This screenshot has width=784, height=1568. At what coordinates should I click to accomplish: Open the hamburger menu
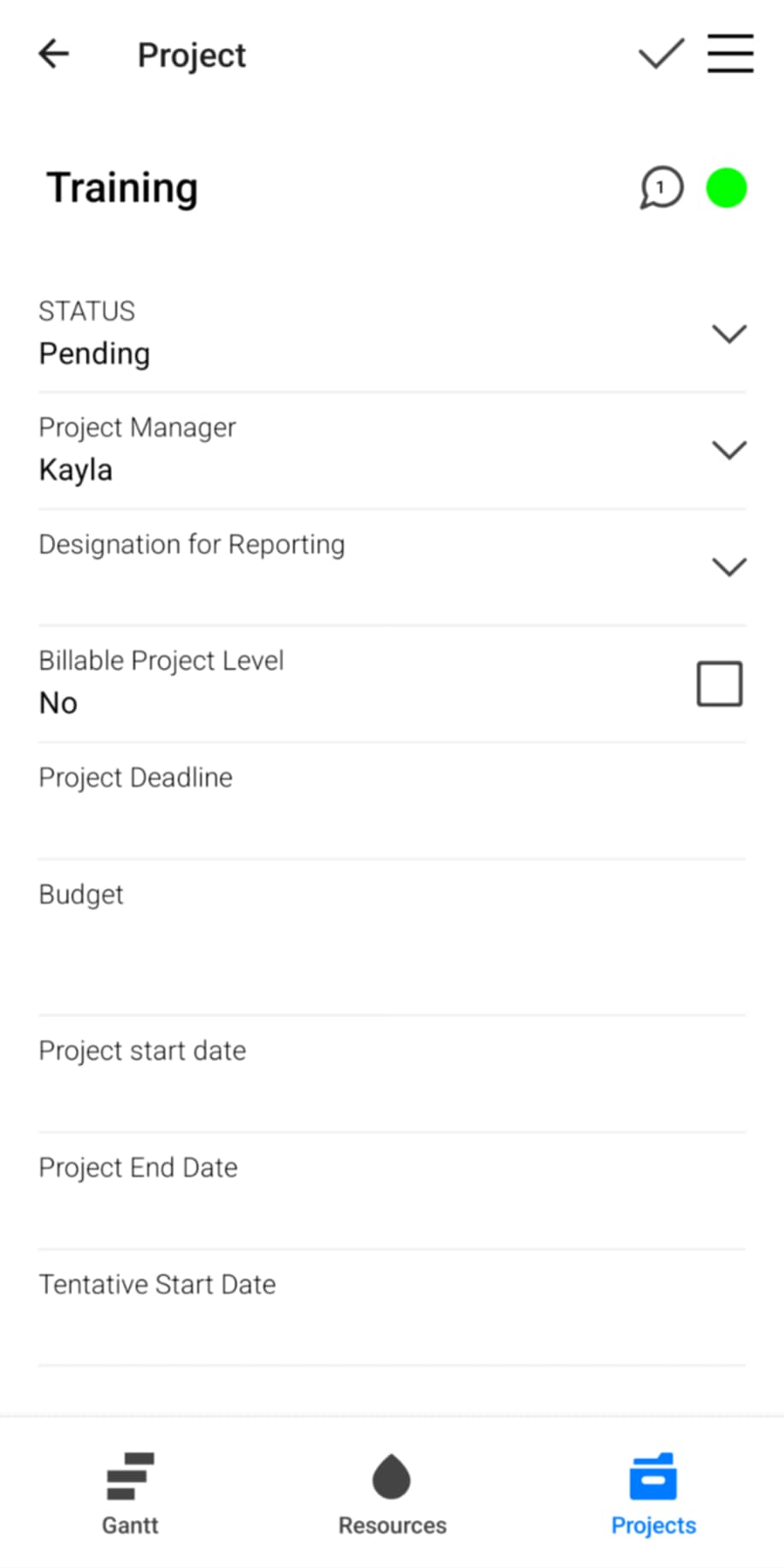(729, 54)
